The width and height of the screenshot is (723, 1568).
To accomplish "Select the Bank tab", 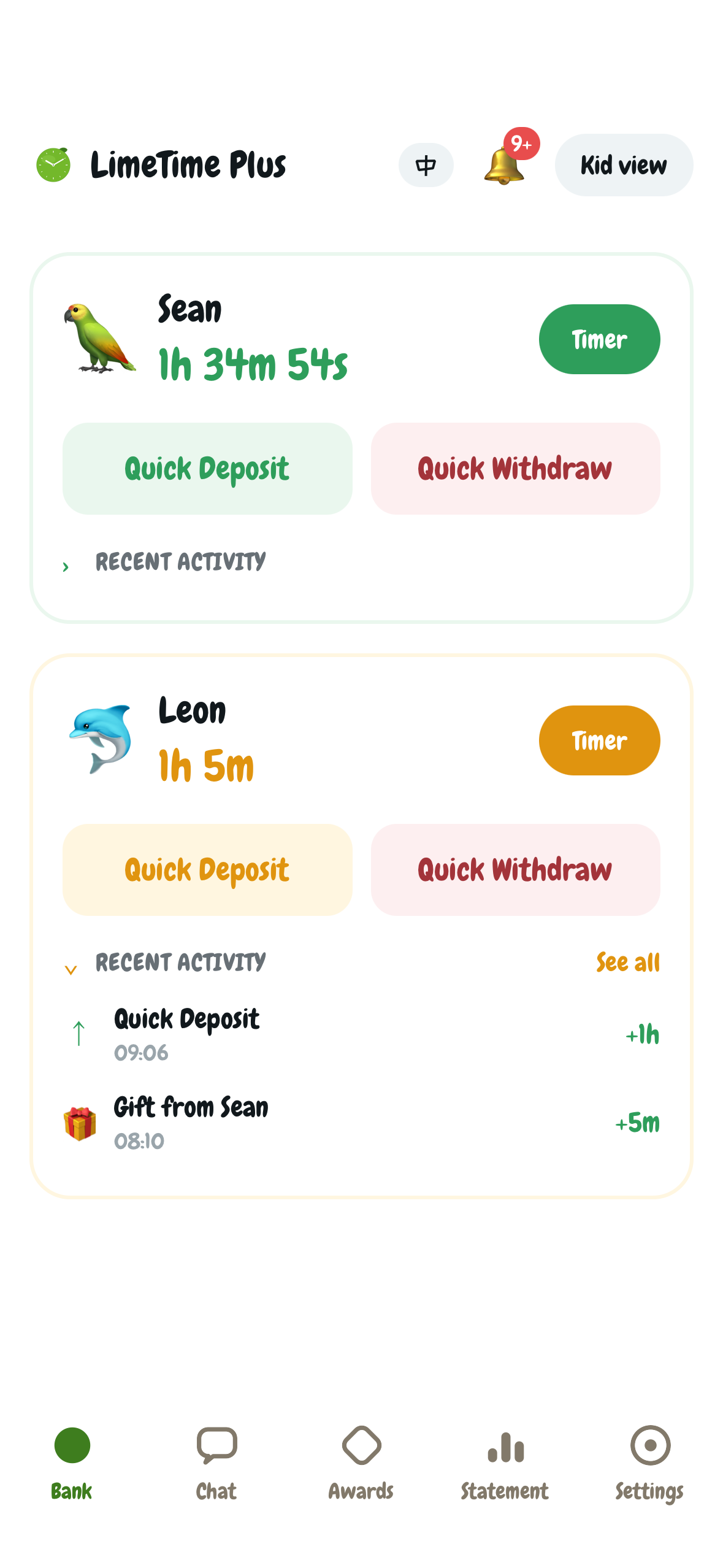I will pyautogui.click(x=72, y=1463).
